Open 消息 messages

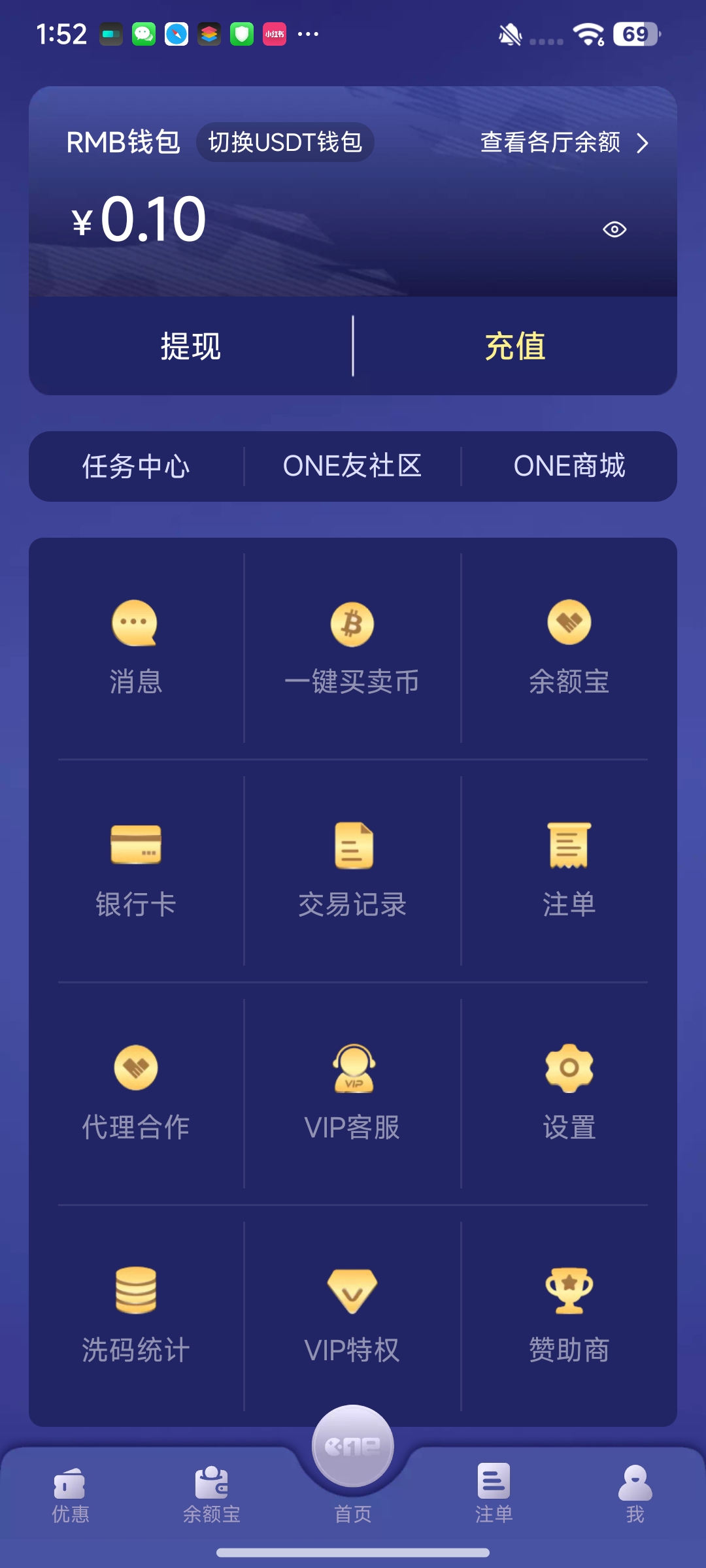click(x=135, y=647)
